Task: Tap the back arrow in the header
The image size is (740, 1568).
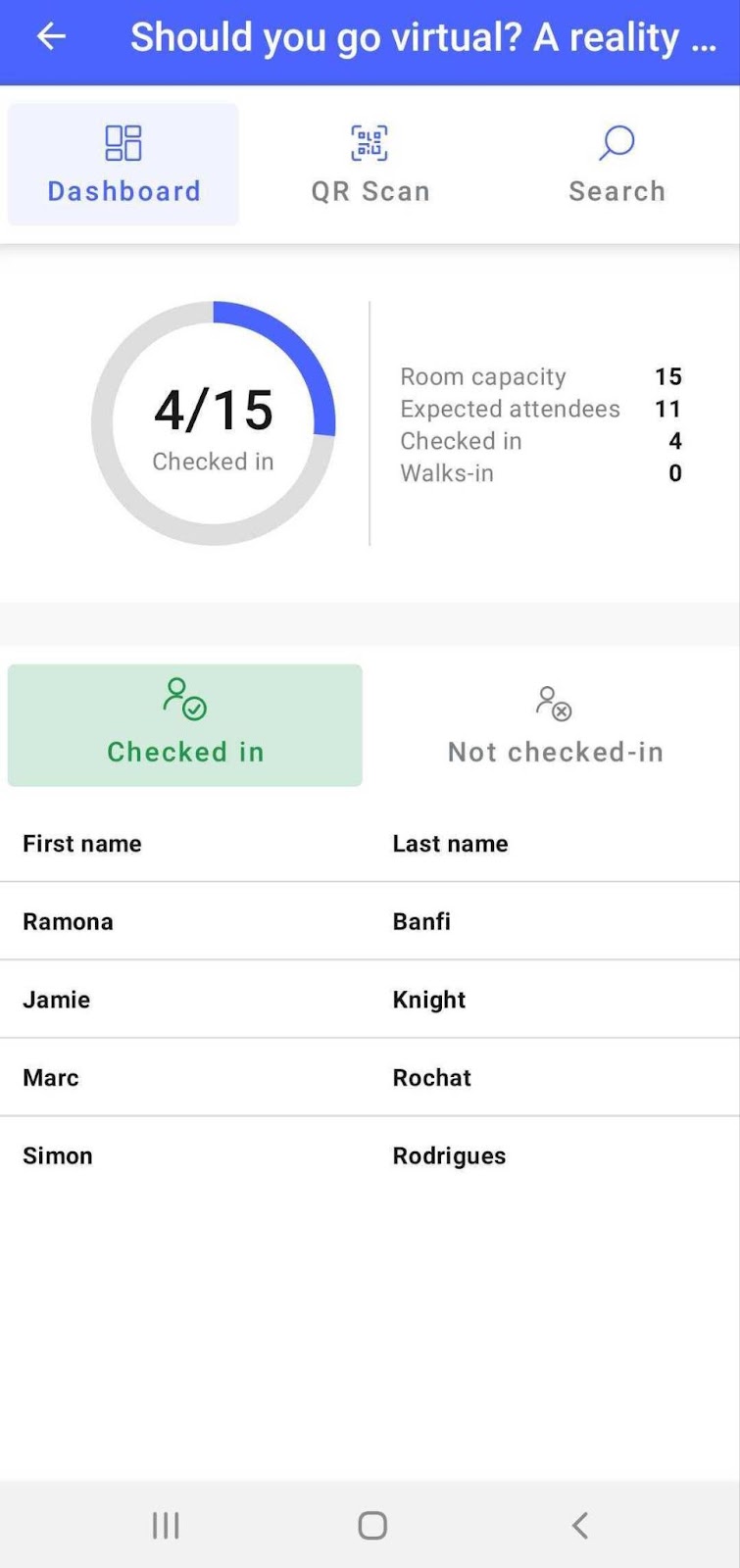Action: (x=51, y=37)
